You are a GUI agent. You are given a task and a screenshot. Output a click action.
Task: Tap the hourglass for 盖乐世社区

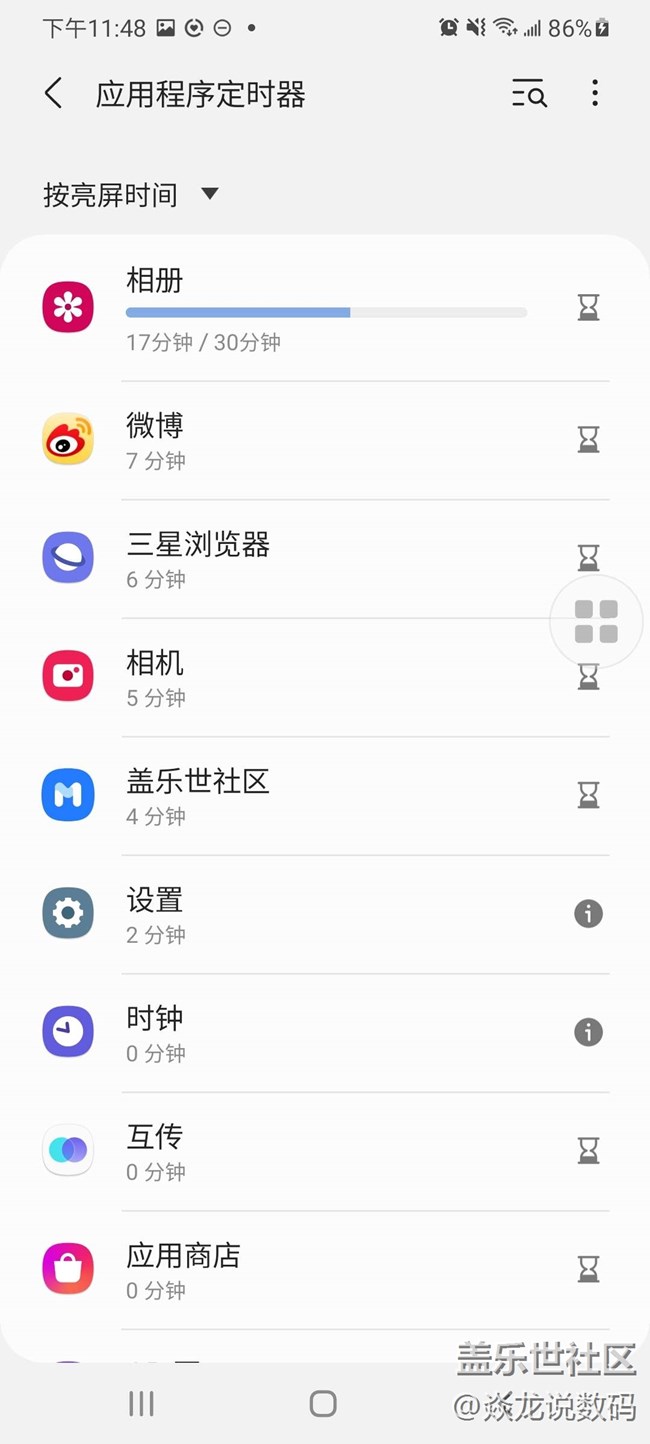[x=589, y=795]
